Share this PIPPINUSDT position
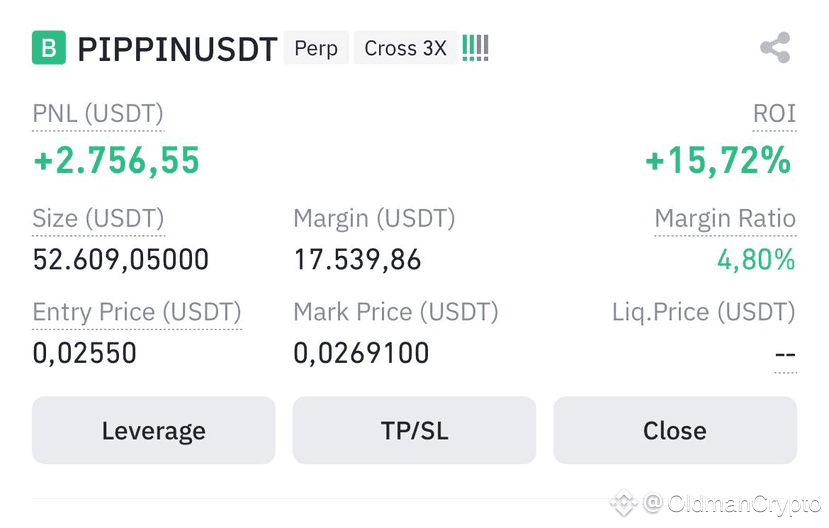The height and width of the screenshot is (528, 829). click(x=774, y=48)
